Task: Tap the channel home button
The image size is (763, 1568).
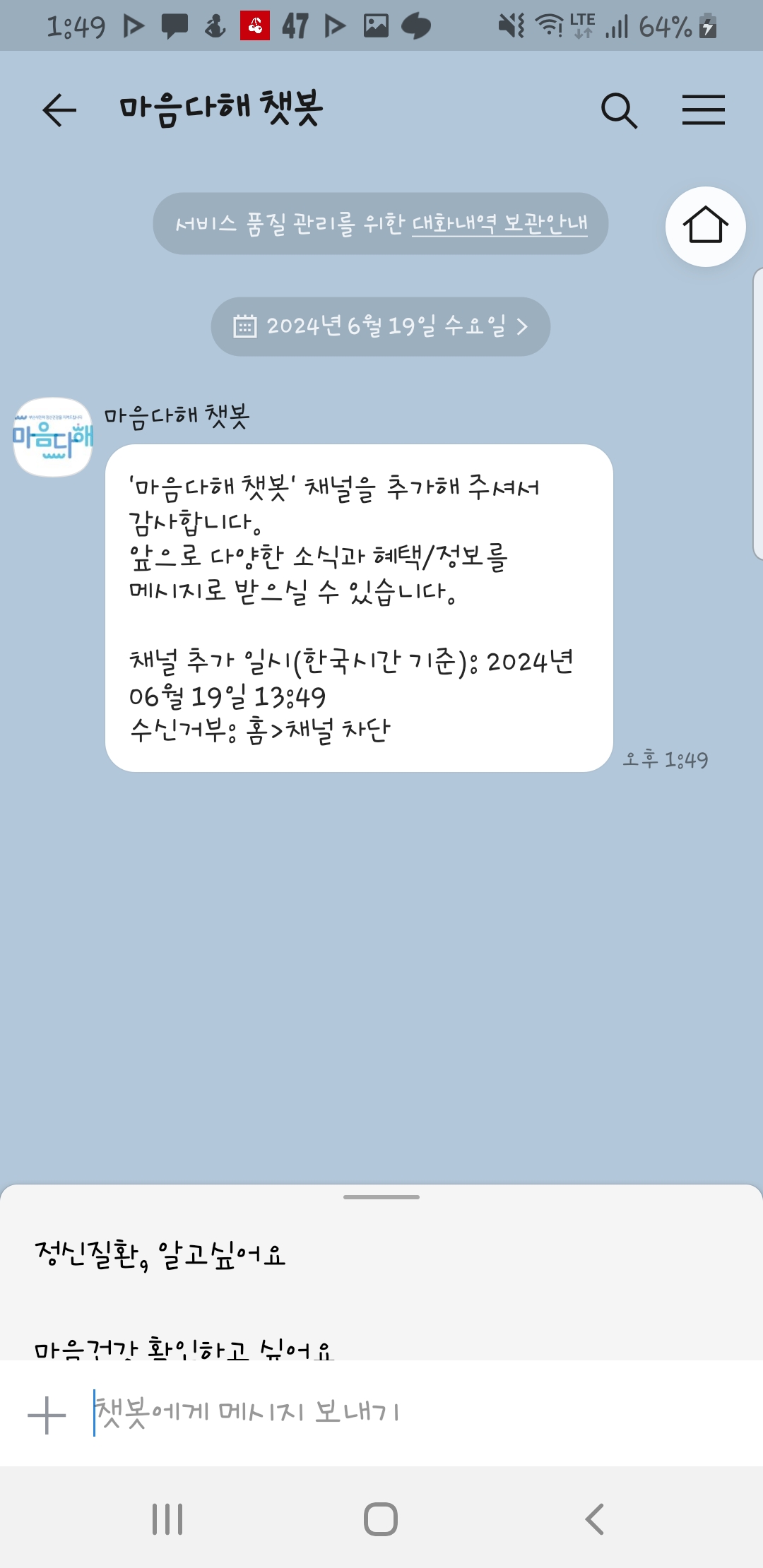Action: (705, 227)
